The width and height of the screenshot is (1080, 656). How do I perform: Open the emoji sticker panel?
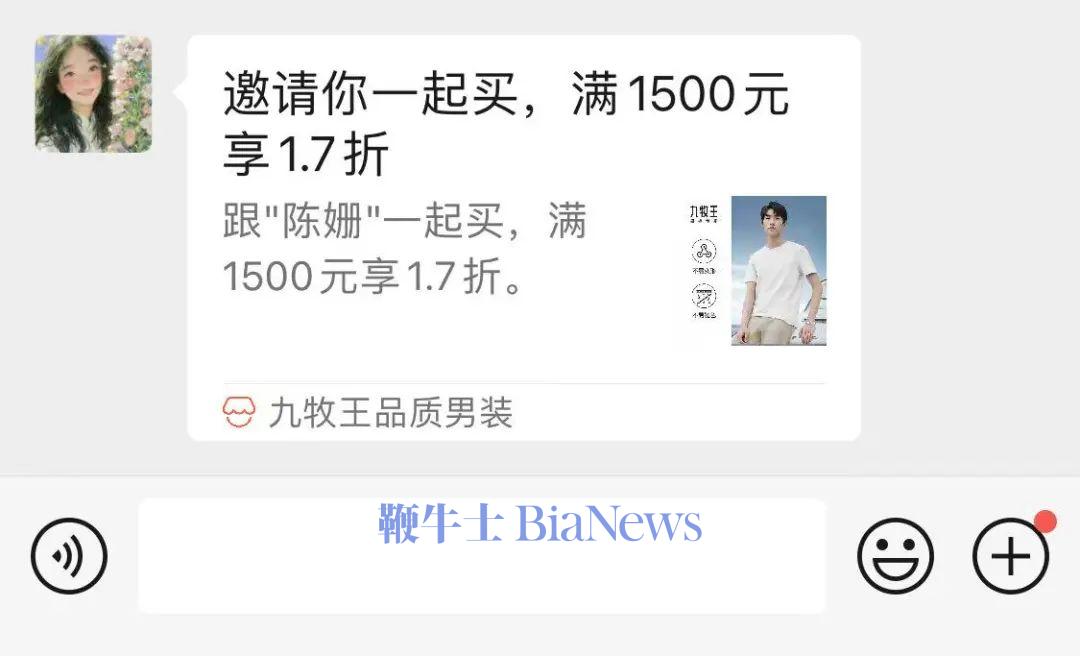point(895,556)
